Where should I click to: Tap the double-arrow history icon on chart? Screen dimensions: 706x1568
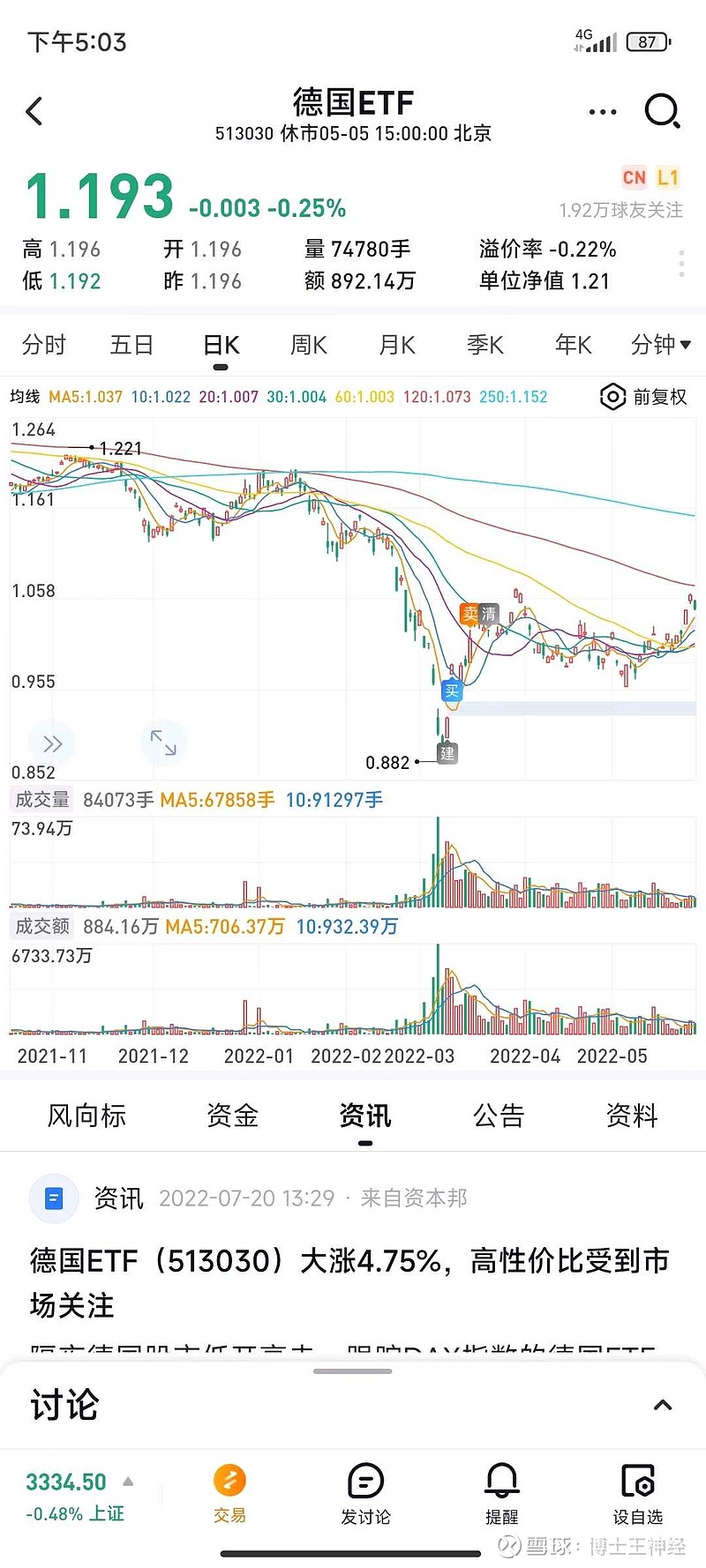pos(51,743)
